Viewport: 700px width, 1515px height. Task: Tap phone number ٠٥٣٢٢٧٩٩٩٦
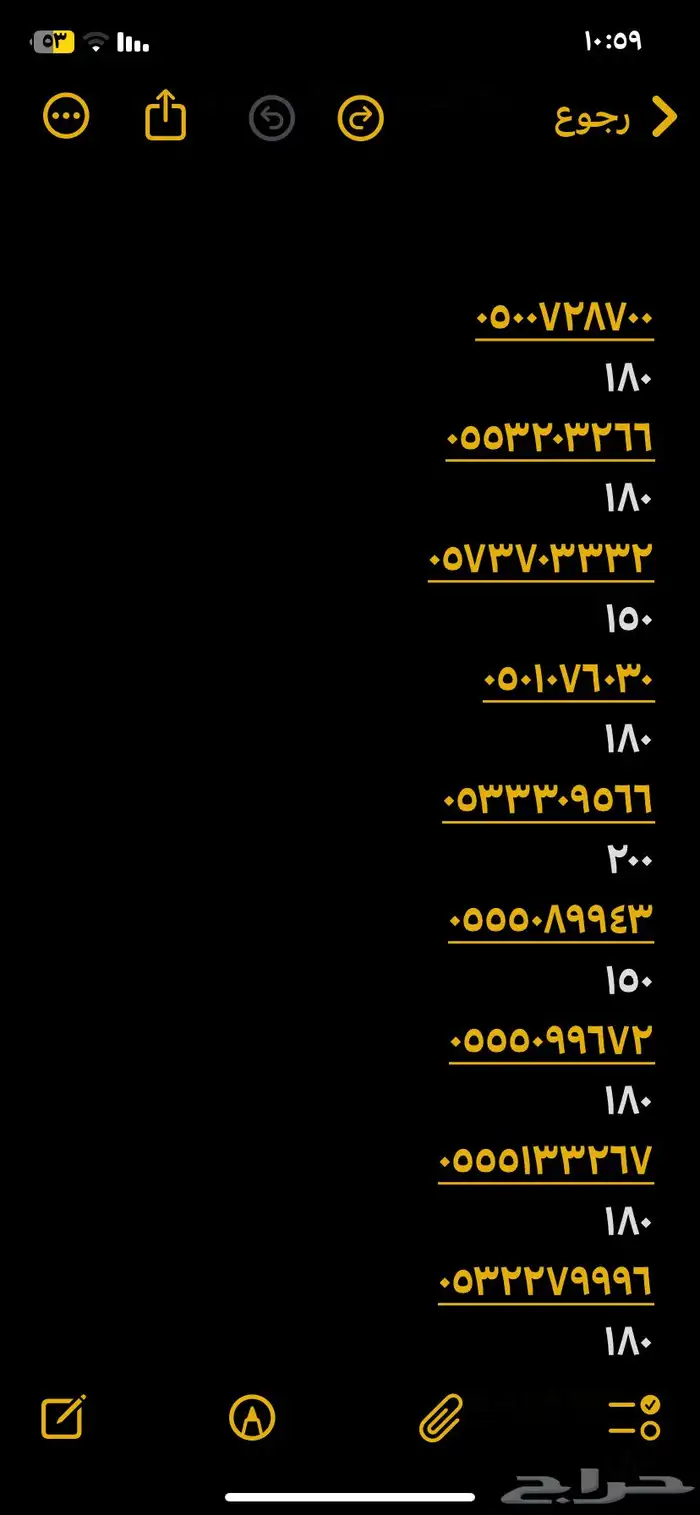[546, 1281]
